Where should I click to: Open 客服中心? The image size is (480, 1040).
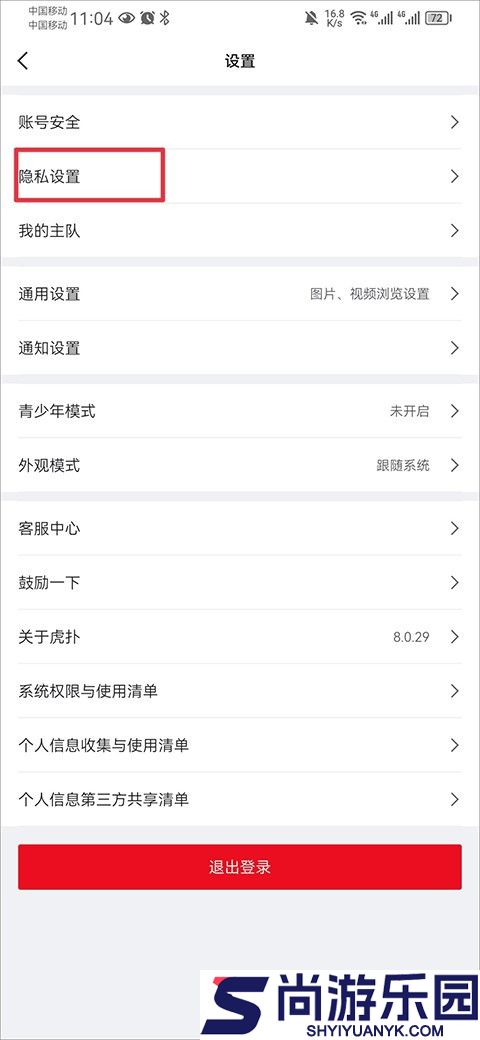(x=240, y=529)
